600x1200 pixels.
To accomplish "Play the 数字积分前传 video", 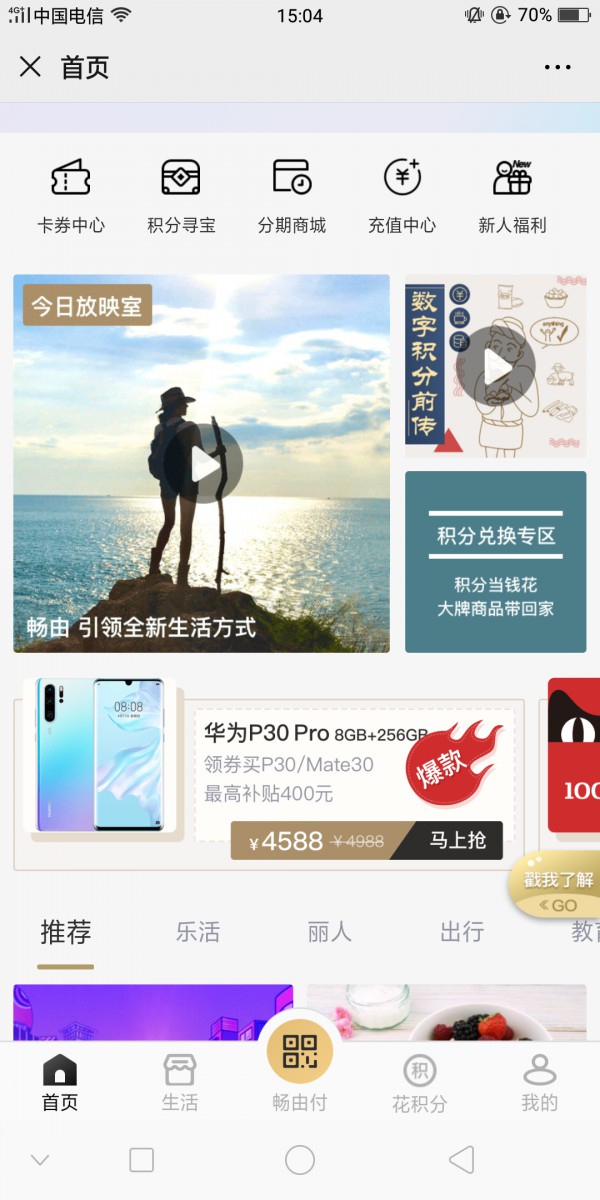I will 497,368.
